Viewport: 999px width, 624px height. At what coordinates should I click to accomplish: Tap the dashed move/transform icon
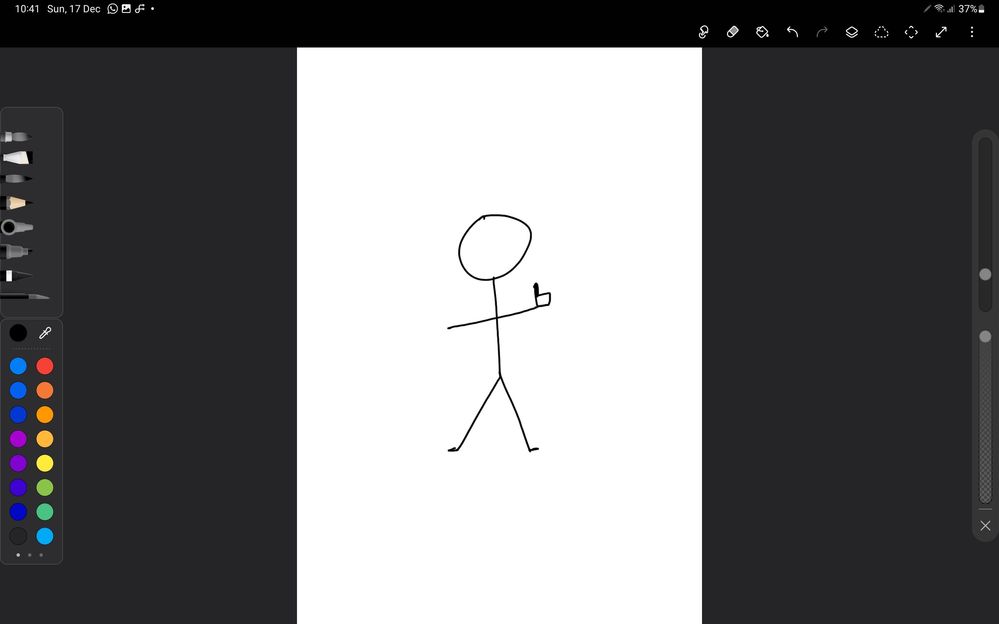pos(911,32)
